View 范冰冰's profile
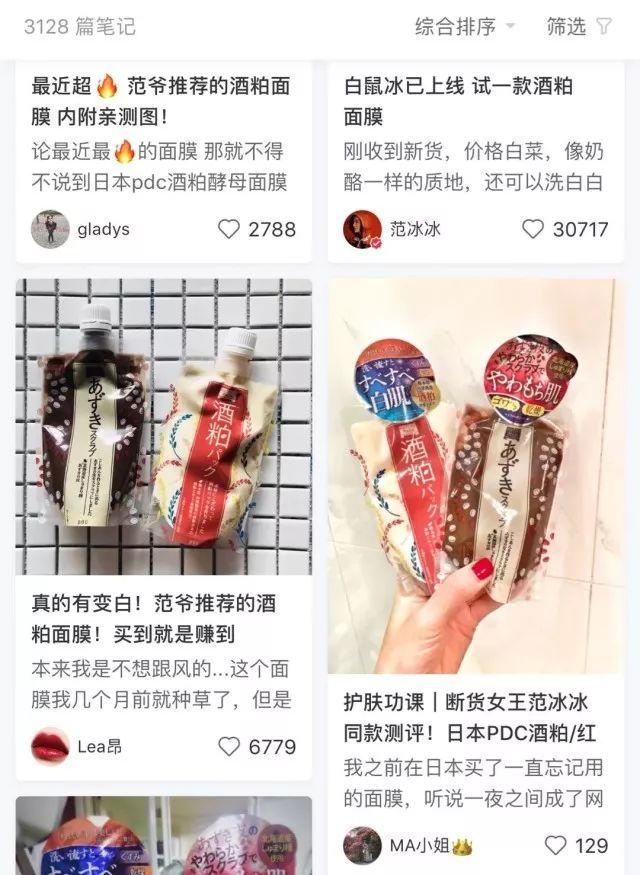The height and width of the screenshot is (875, 640). (361, 229)
